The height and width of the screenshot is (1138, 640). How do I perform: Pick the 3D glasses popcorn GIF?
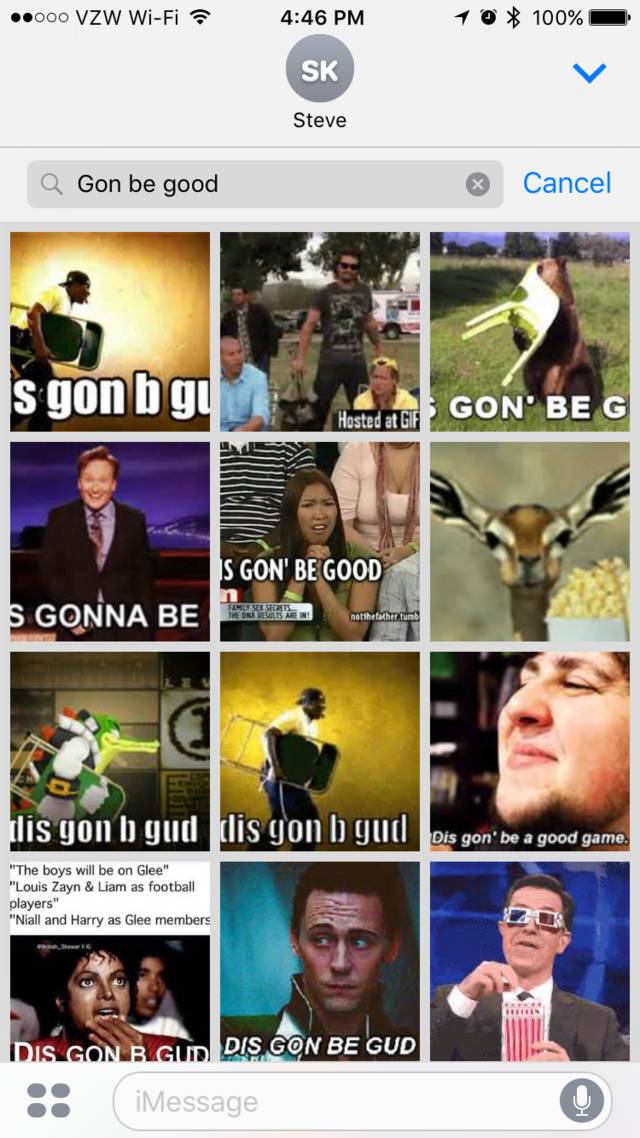click(x=530, y=961)
